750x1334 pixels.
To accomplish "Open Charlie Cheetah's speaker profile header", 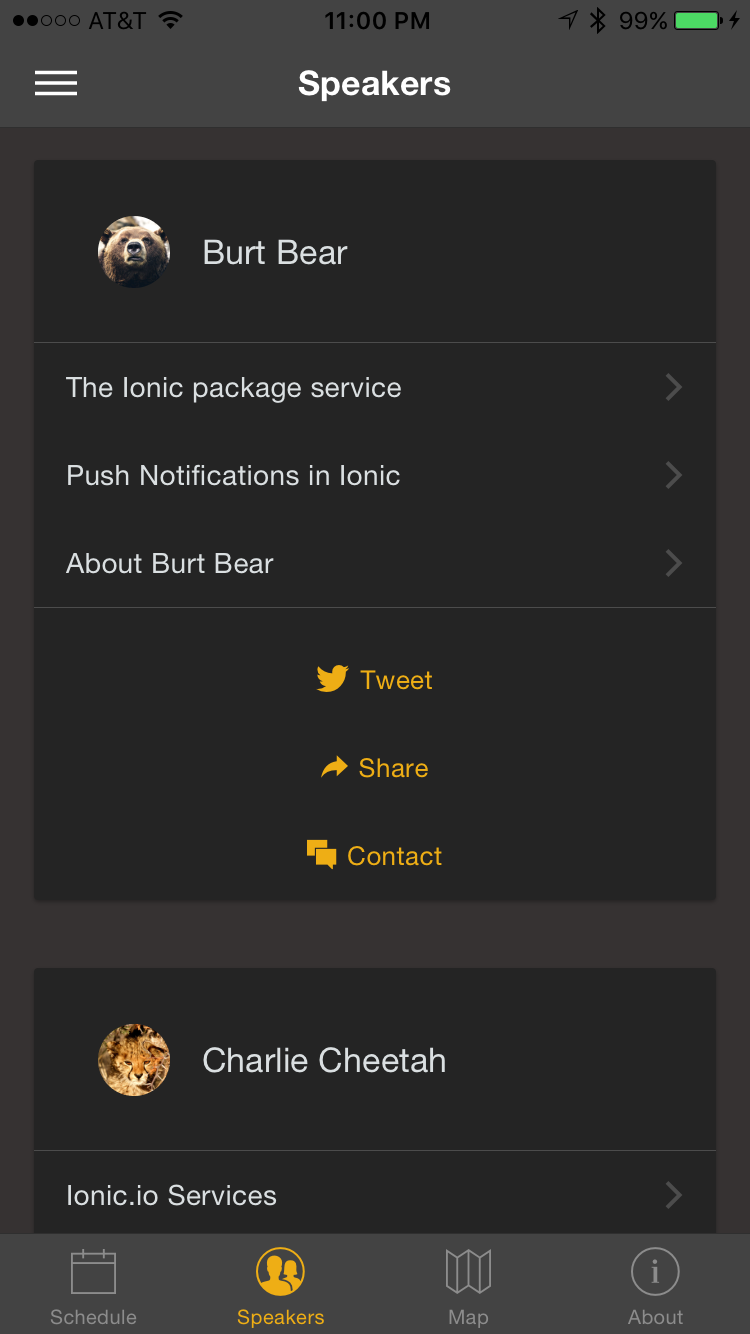I will point(323,1061).
